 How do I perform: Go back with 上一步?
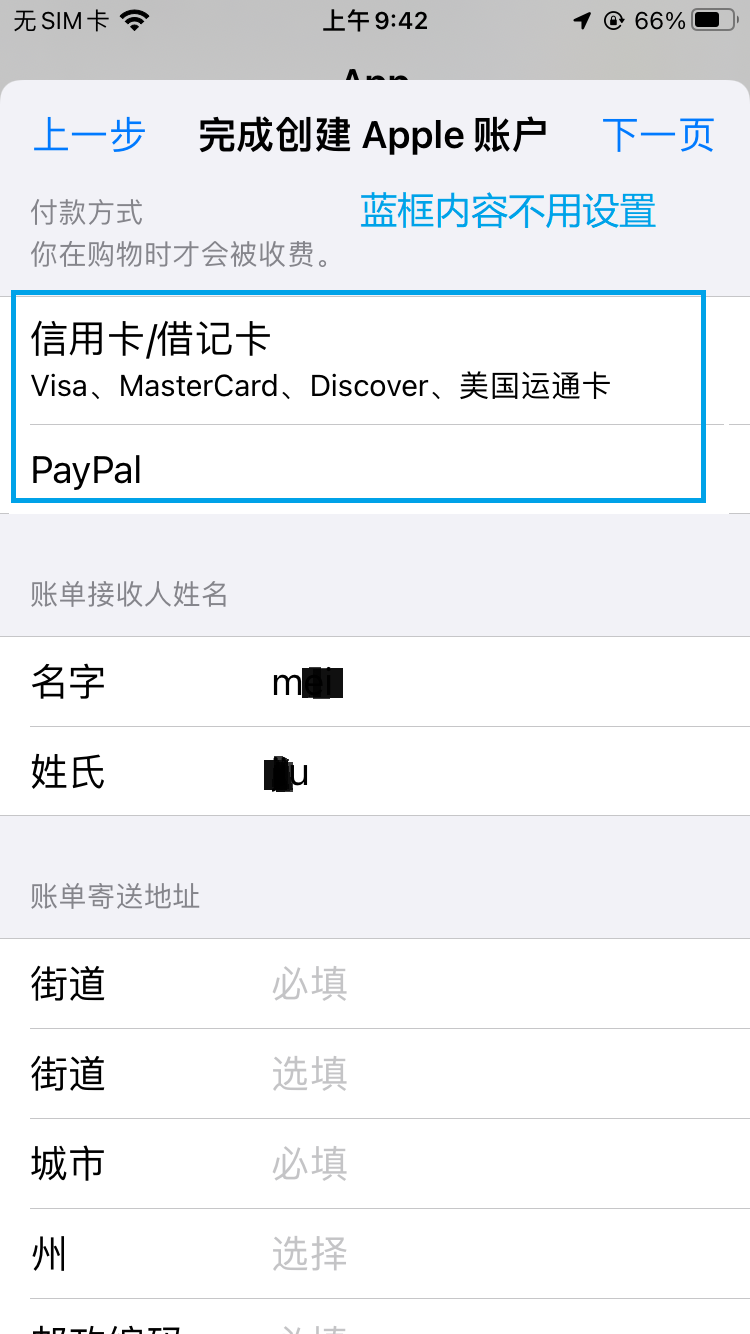pyautogui.click(x=89, y=135)
